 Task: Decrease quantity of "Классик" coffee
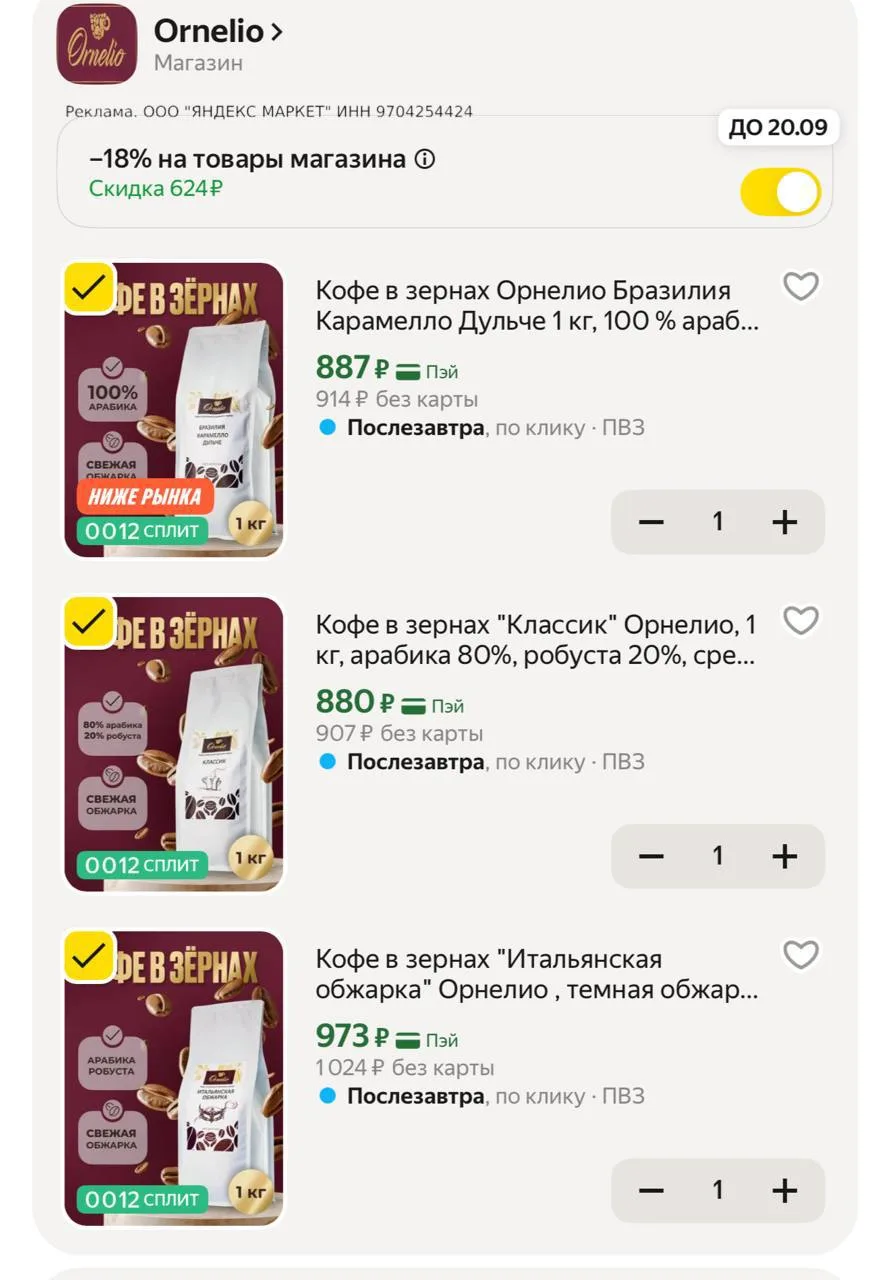[651, 856]
